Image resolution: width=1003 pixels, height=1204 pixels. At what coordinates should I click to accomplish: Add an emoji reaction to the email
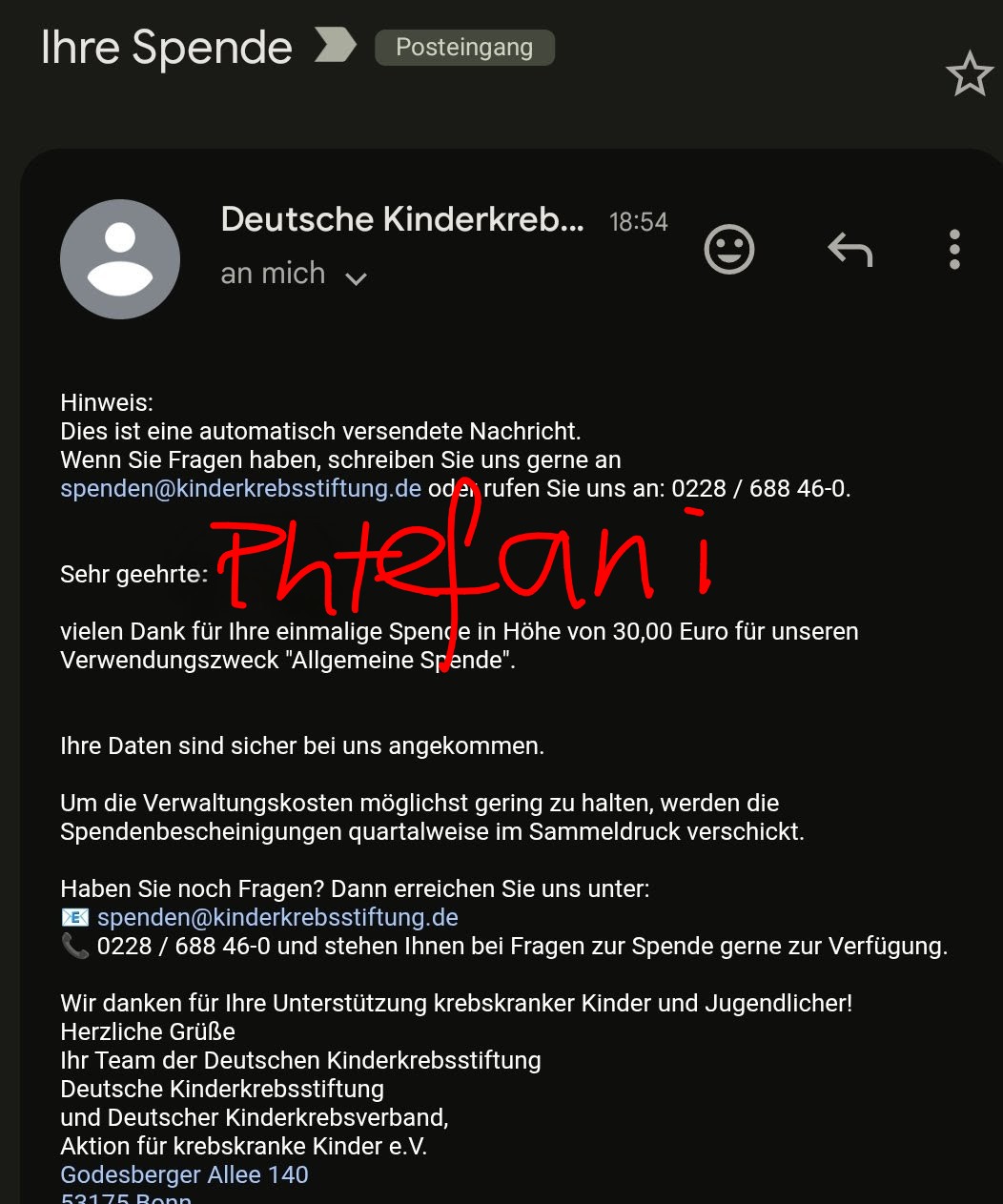click(x=729, y=250)
